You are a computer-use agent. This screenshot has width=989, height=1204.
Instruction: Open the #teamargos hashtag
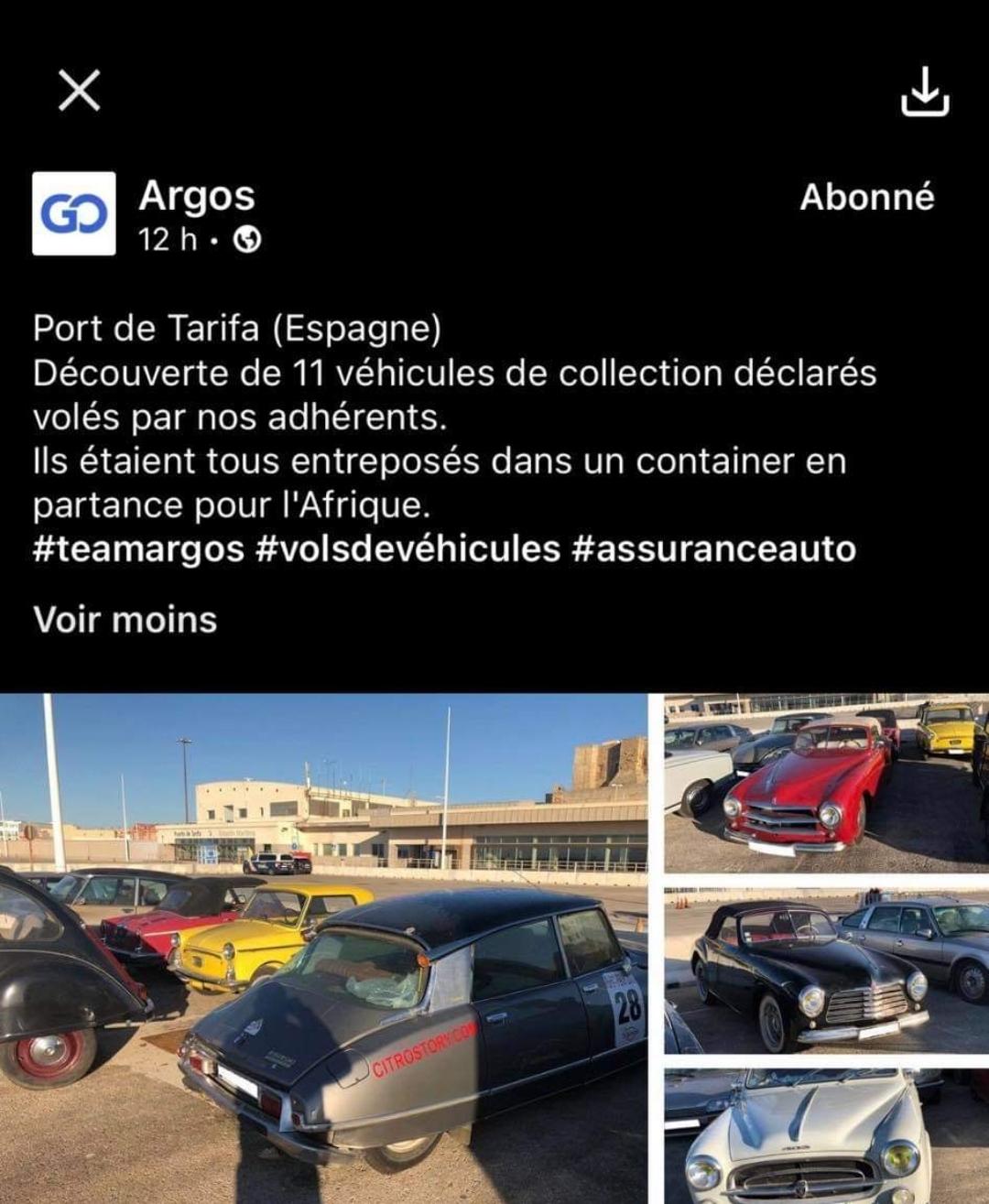[139, 549]
